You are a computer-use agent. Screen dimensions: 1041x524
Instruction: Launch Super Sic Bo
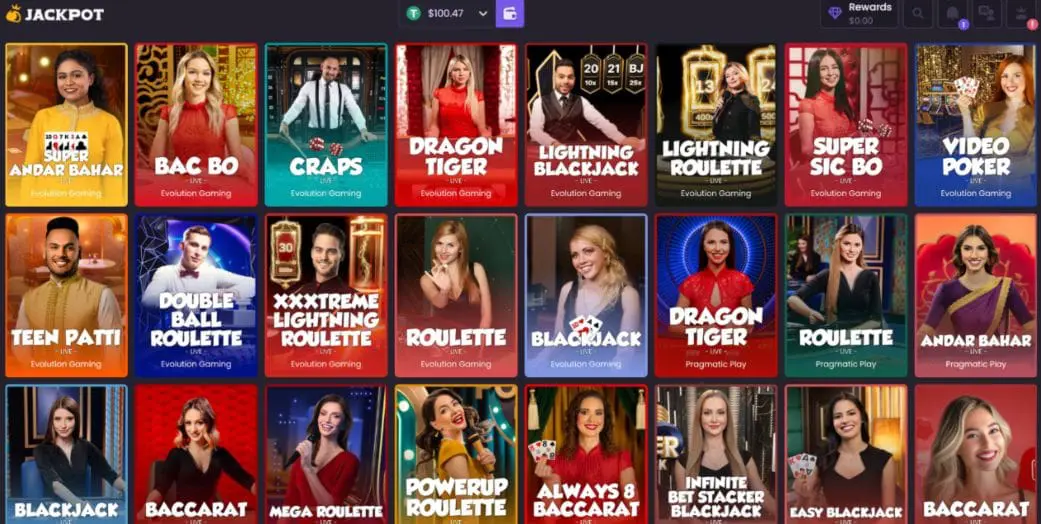[846, 125]
